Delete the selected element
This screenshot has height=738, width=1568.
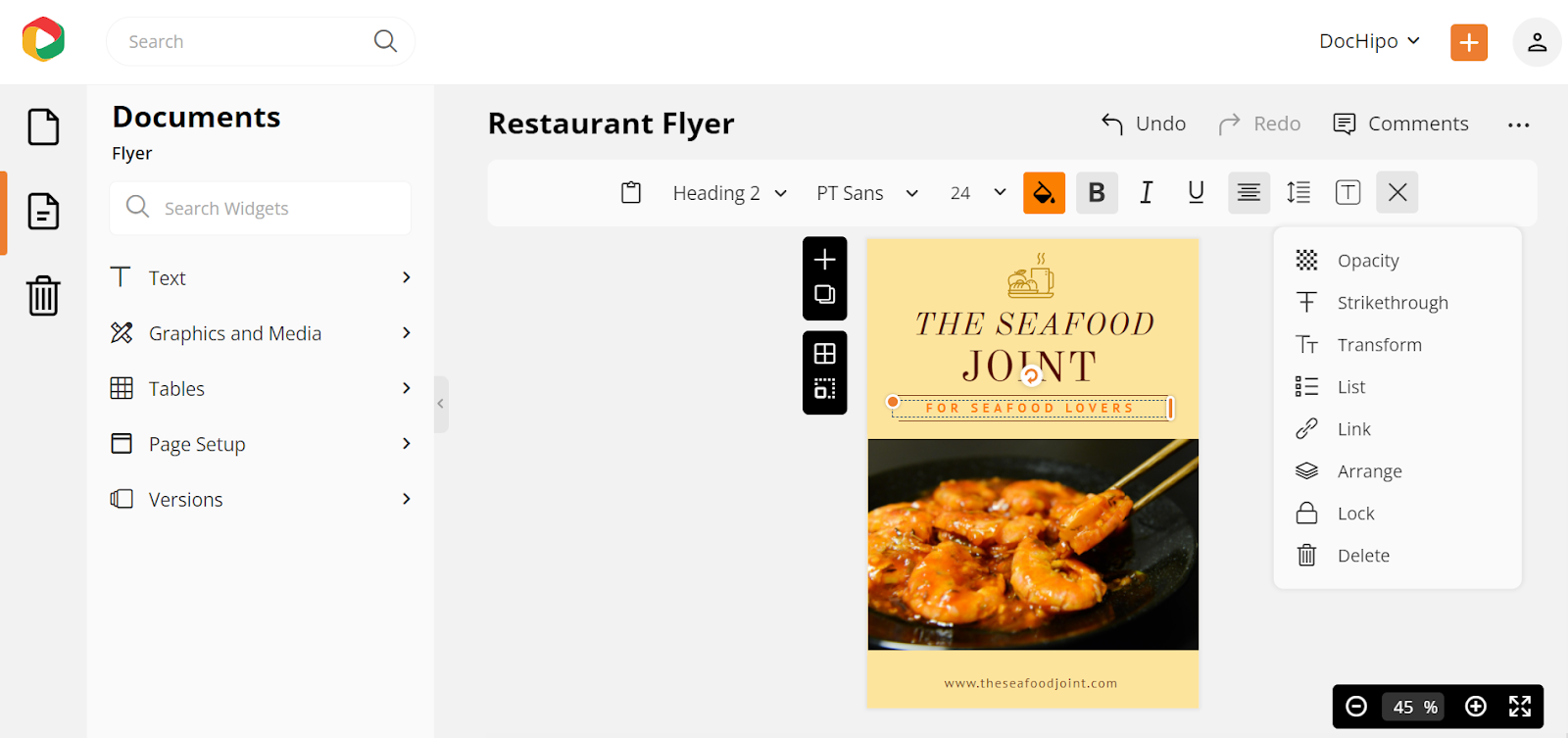[1362, 556]
